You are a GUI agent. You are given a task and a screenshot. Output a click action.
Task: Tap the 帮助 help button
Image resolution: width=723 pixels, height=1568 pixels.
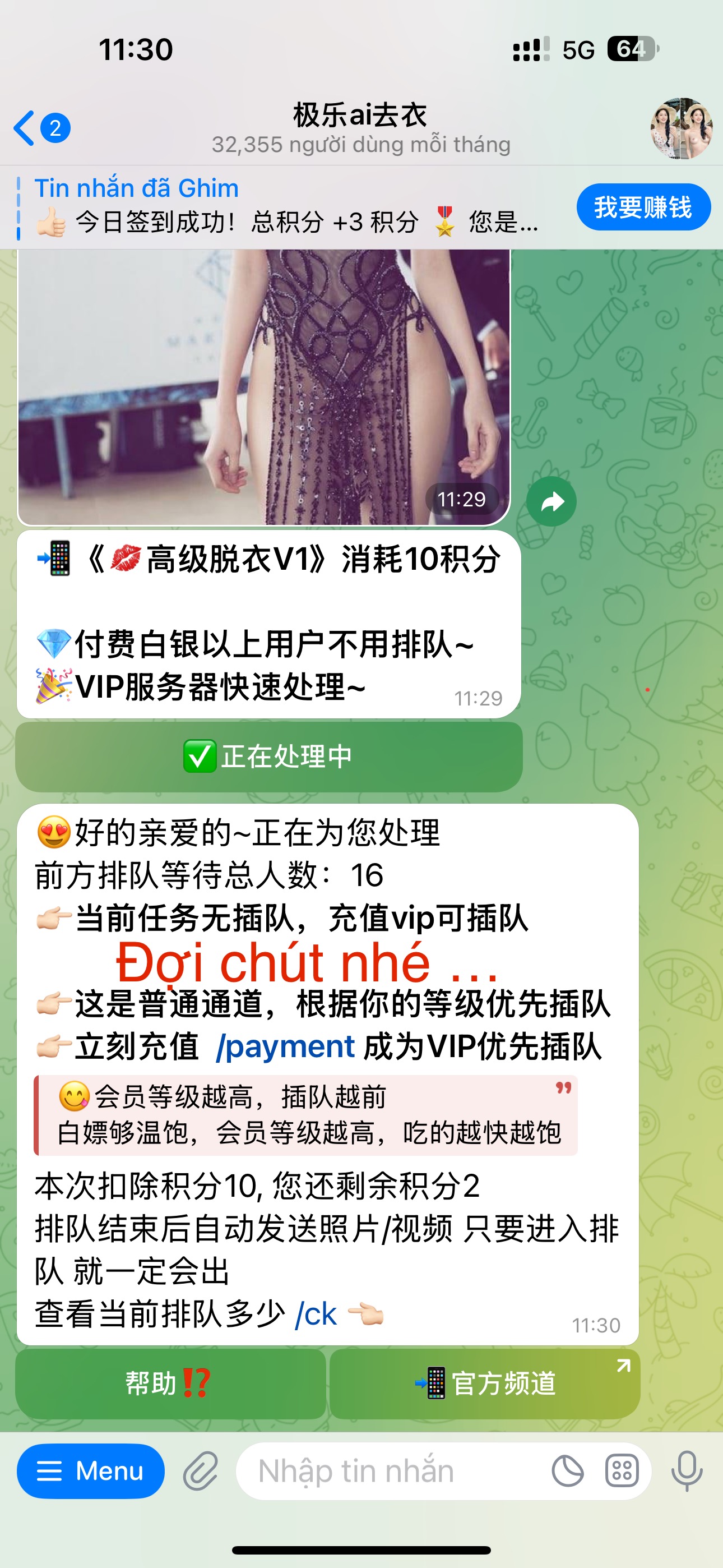(x=170, y=1383)
